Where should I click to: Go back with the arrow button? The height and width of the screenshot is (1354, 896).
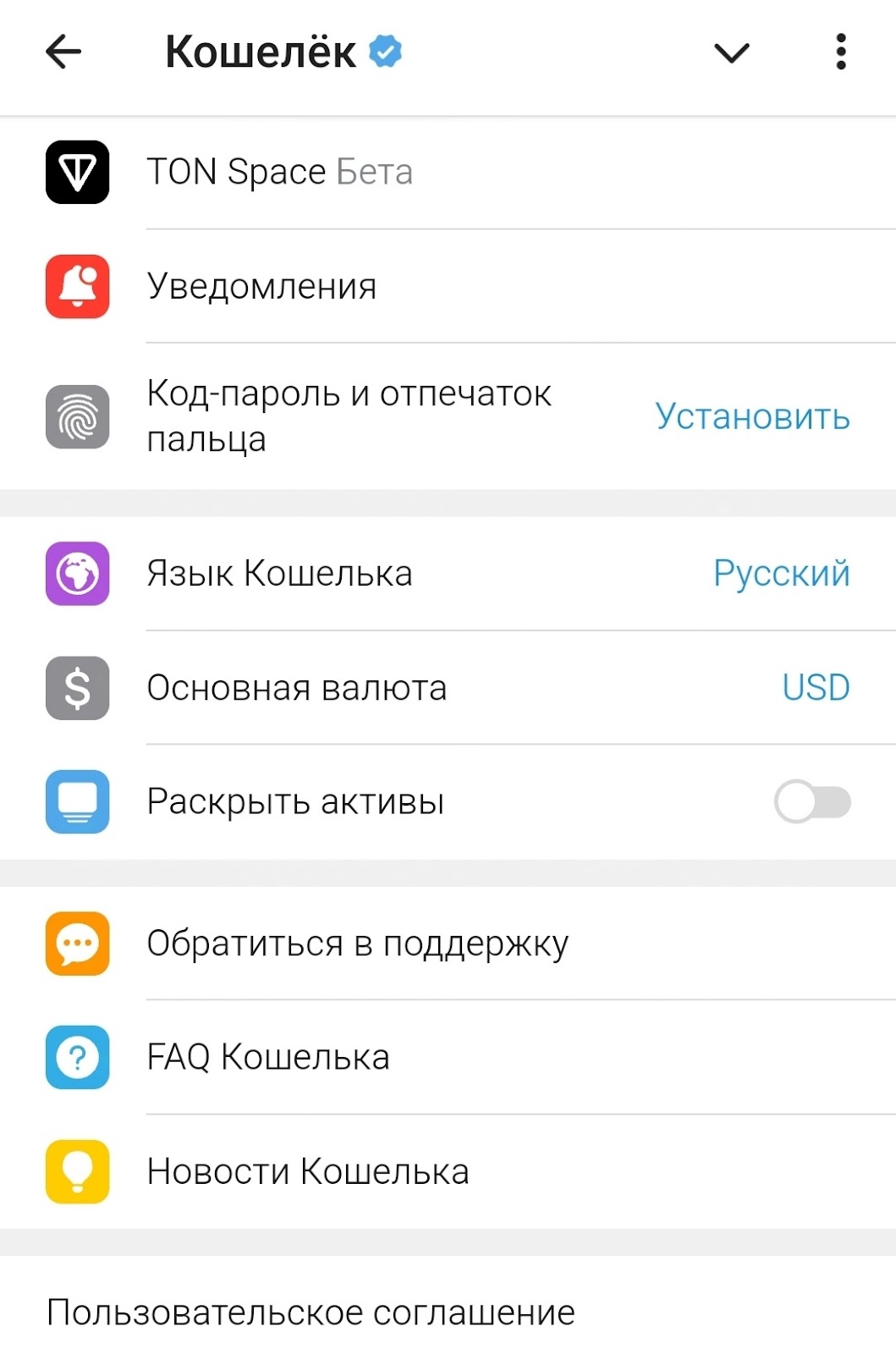(62, 52)
